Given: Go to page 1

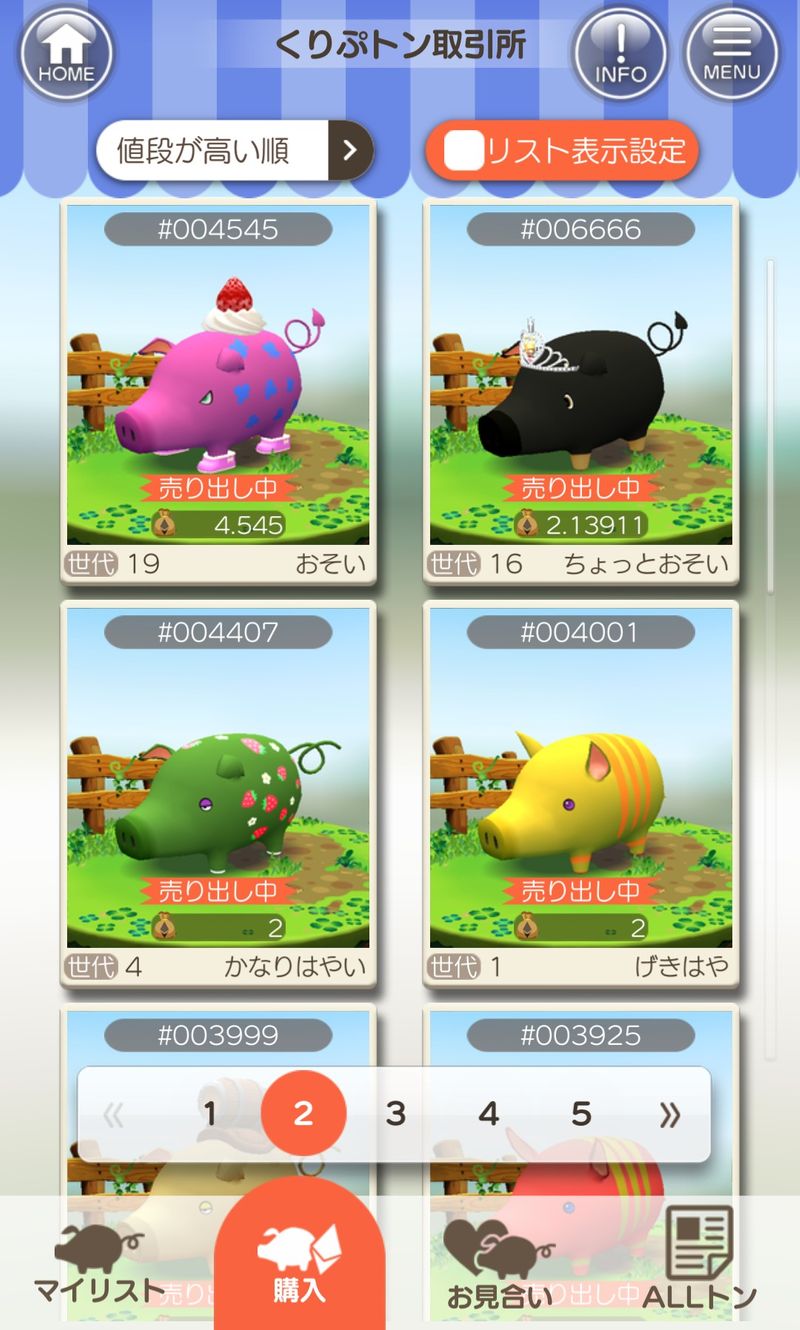Looking at the screenshot, I should coord(210,1113).
